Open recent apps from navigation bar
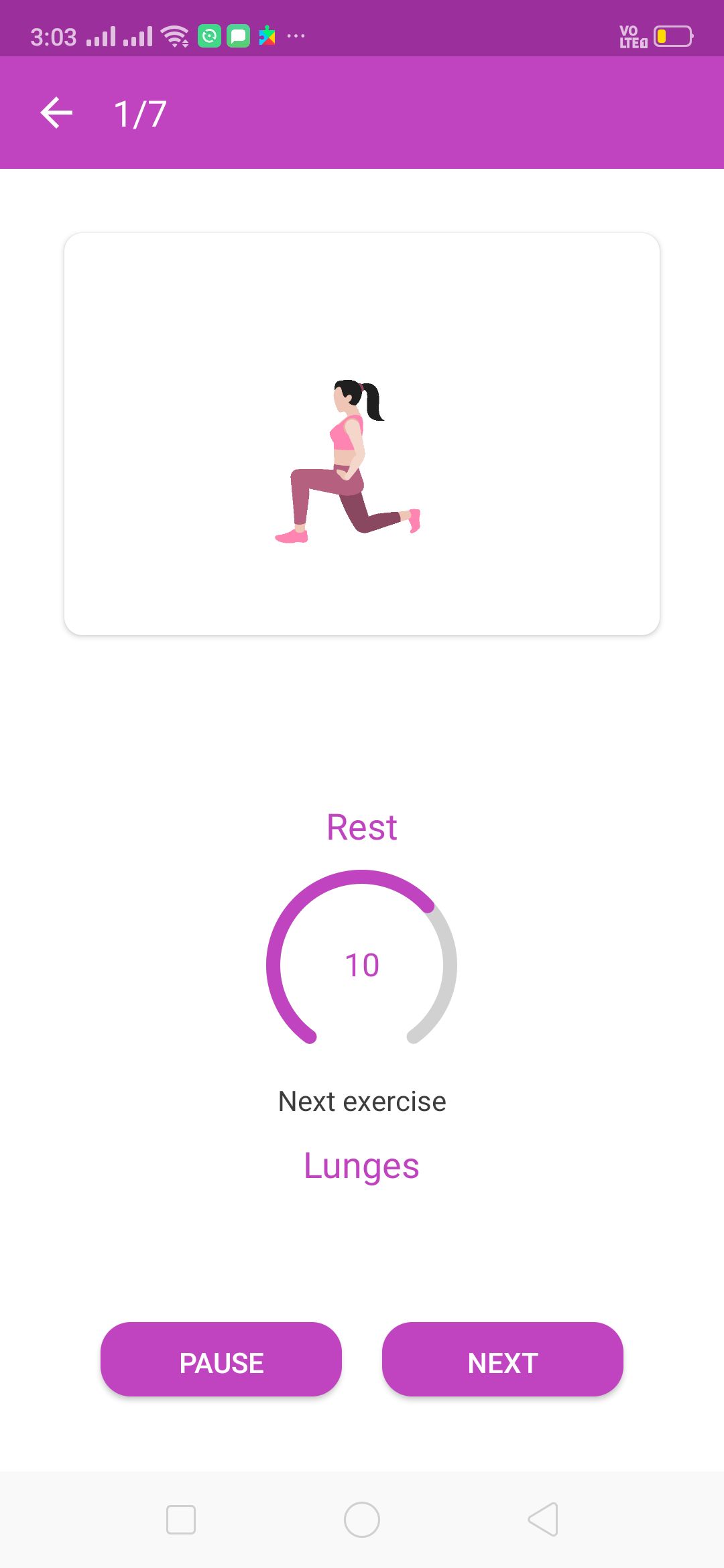This screenshot has height=1568, width=724. (181, 1519)
